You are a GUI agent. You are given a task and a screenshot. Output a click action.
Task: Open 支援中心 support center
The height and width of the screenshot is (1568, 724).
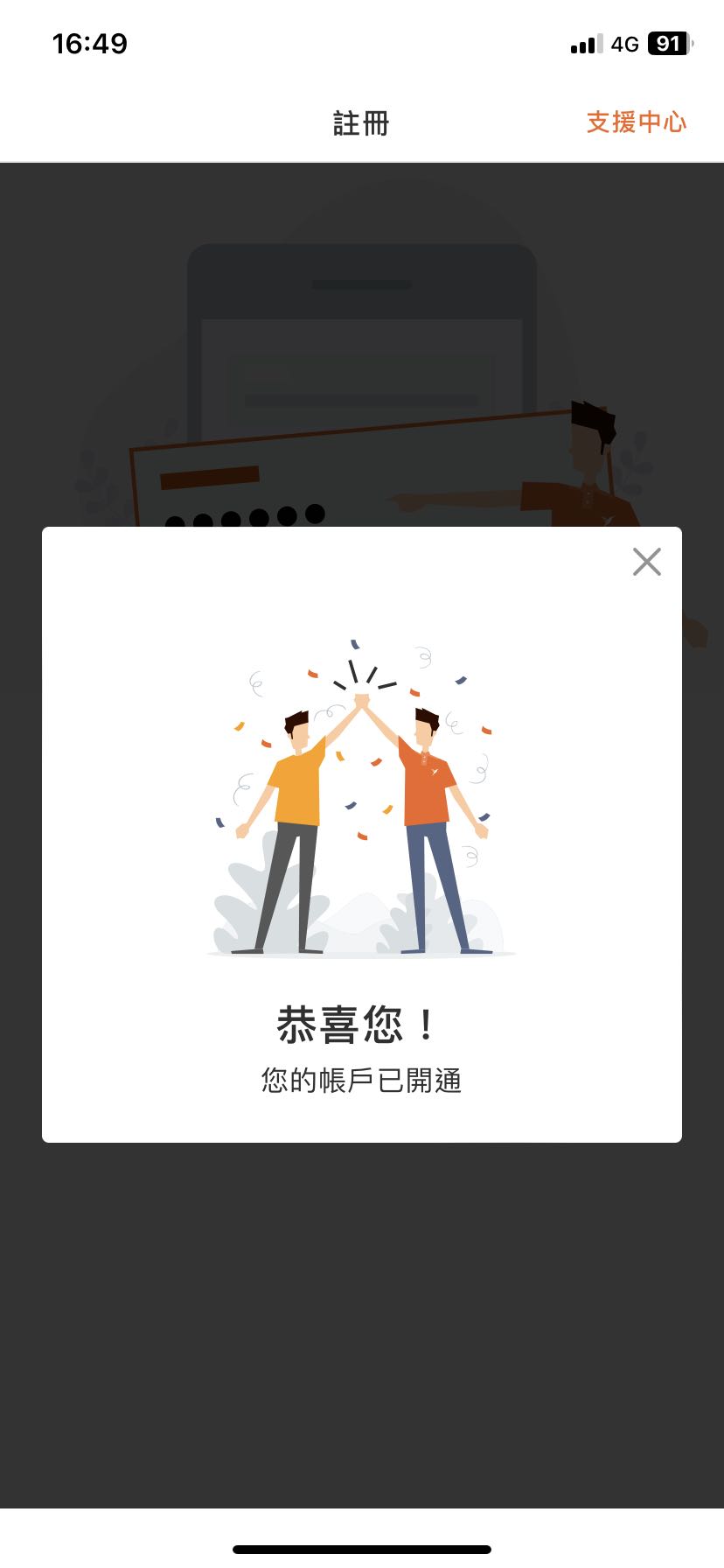pyautogui.click(x=636, y=122)
